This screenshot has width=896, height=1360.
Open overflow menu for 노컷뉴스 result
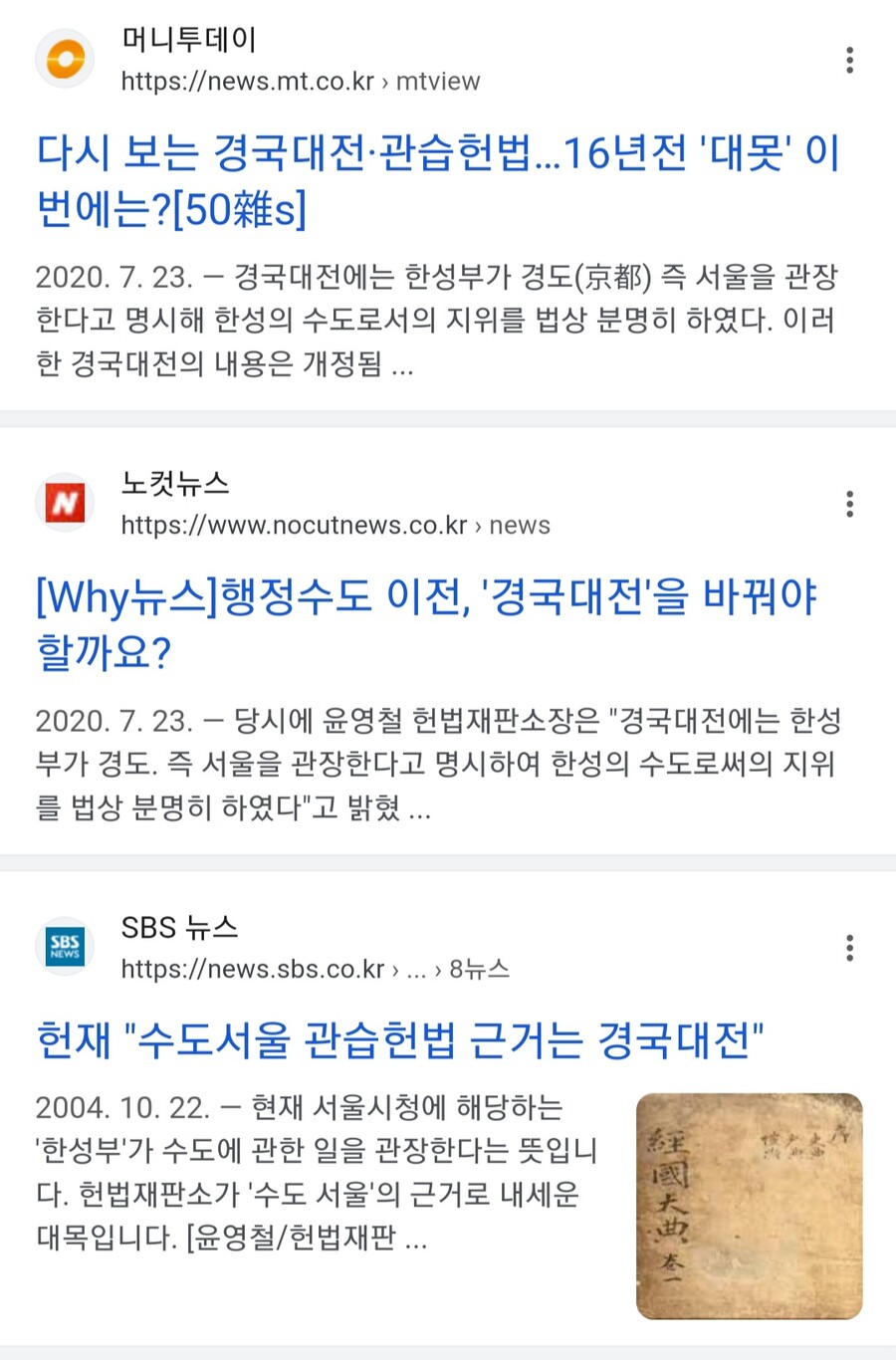coord(849,504)
